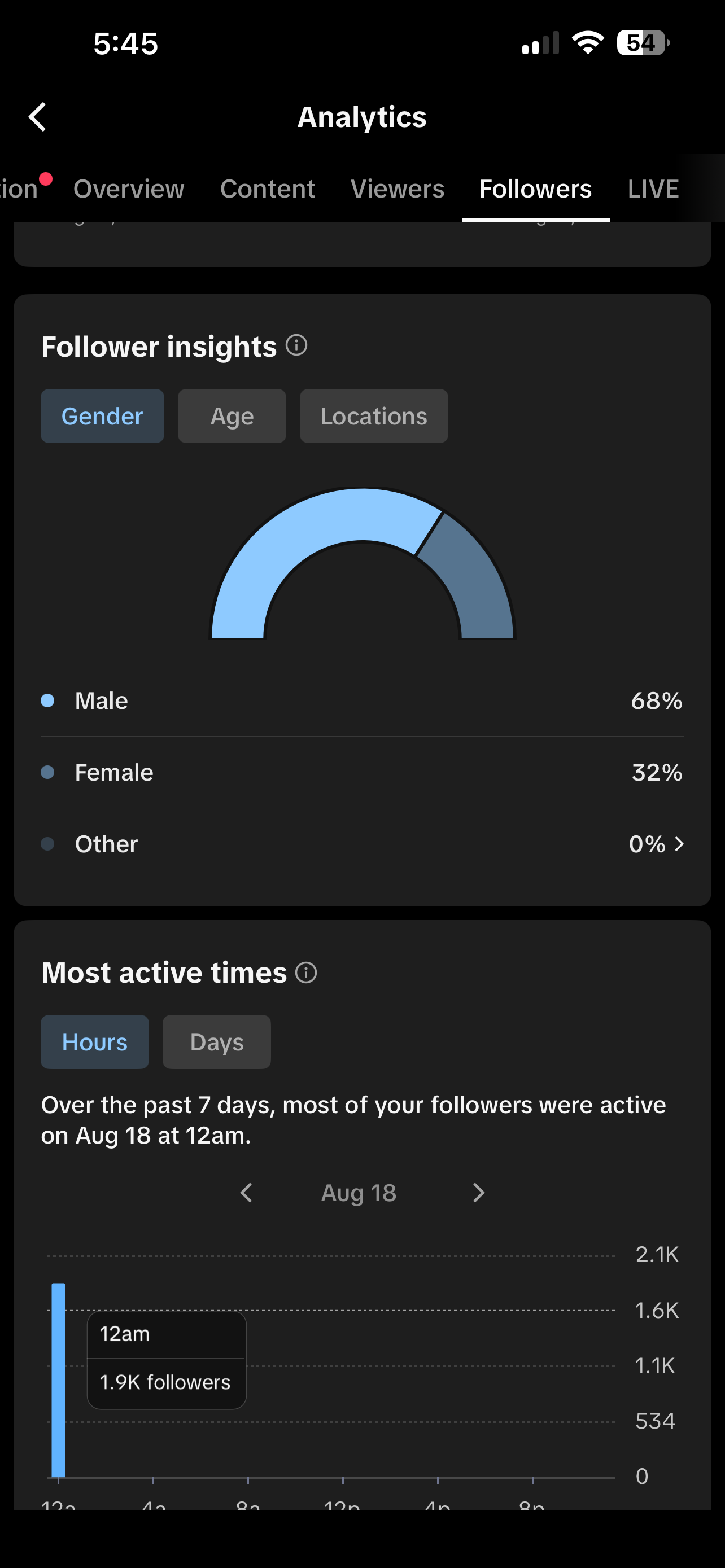Select the Followers tab
The height and width of the screenshot is (1568, 725).
coord(535,189)
